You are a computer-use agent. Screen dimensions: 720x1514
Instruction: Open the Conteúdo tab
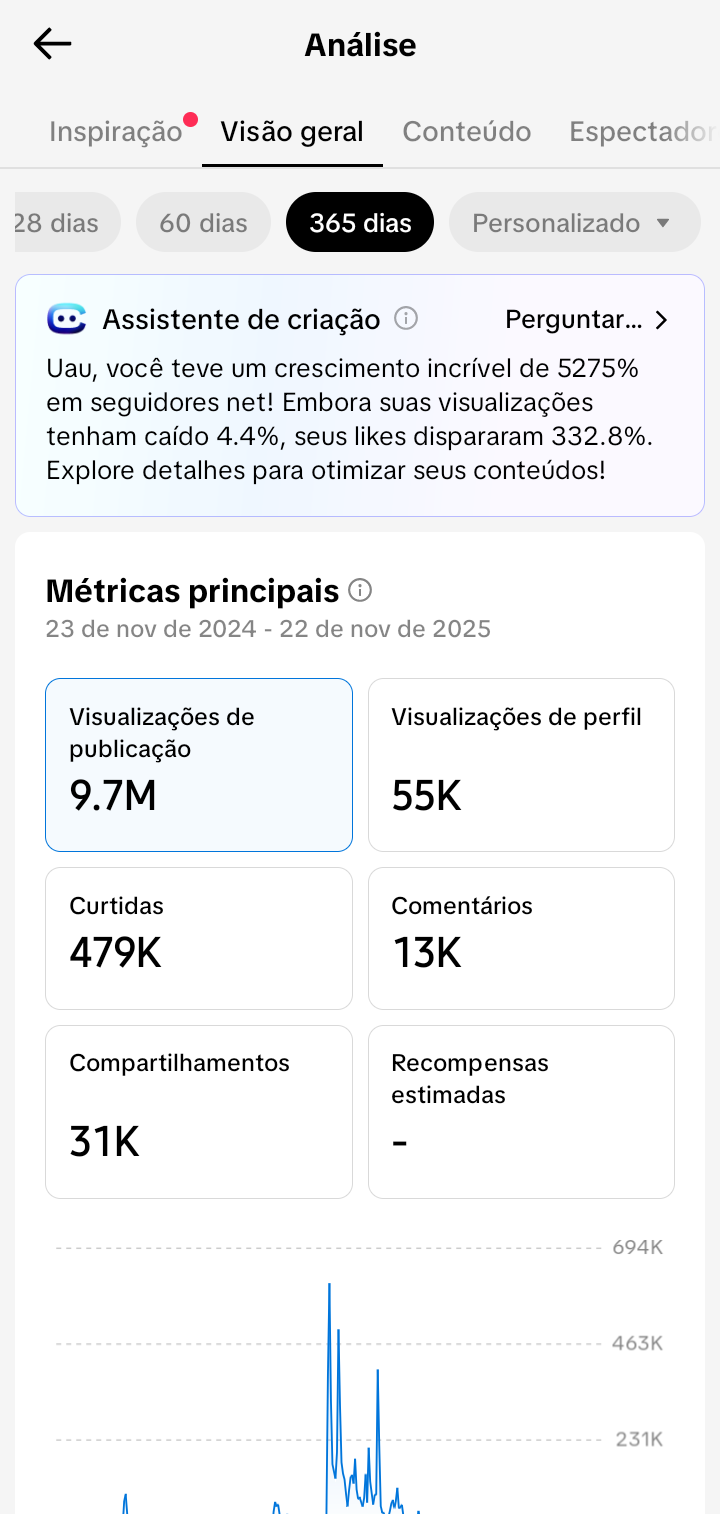(466, 132)
